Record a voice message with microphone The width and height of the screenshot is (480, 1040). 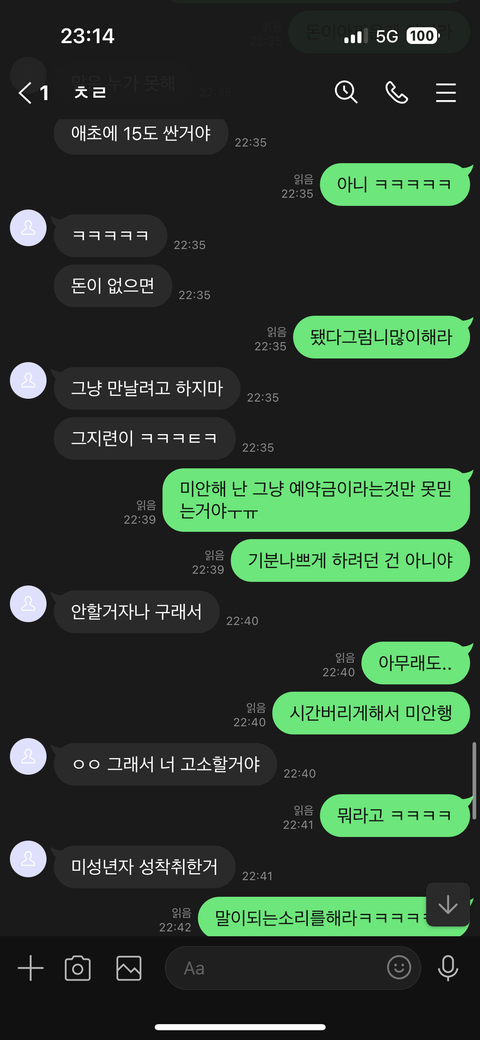(x=448, y=969)
